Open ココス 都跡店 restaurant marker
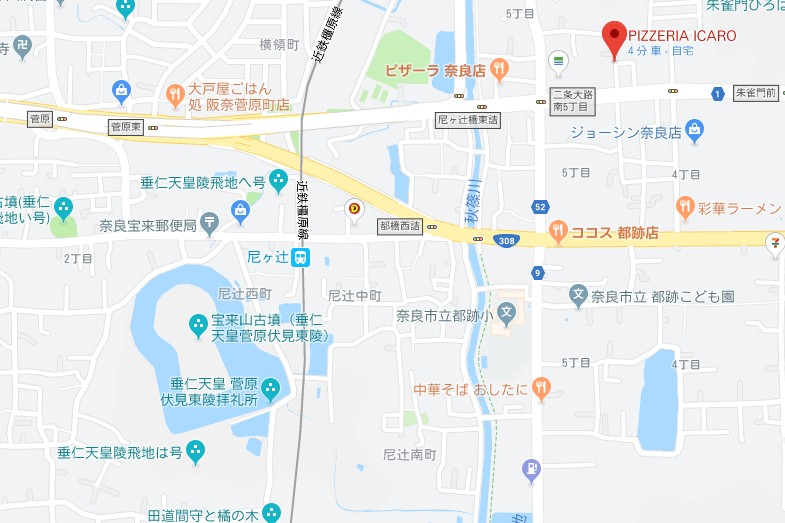 [558, 232]
